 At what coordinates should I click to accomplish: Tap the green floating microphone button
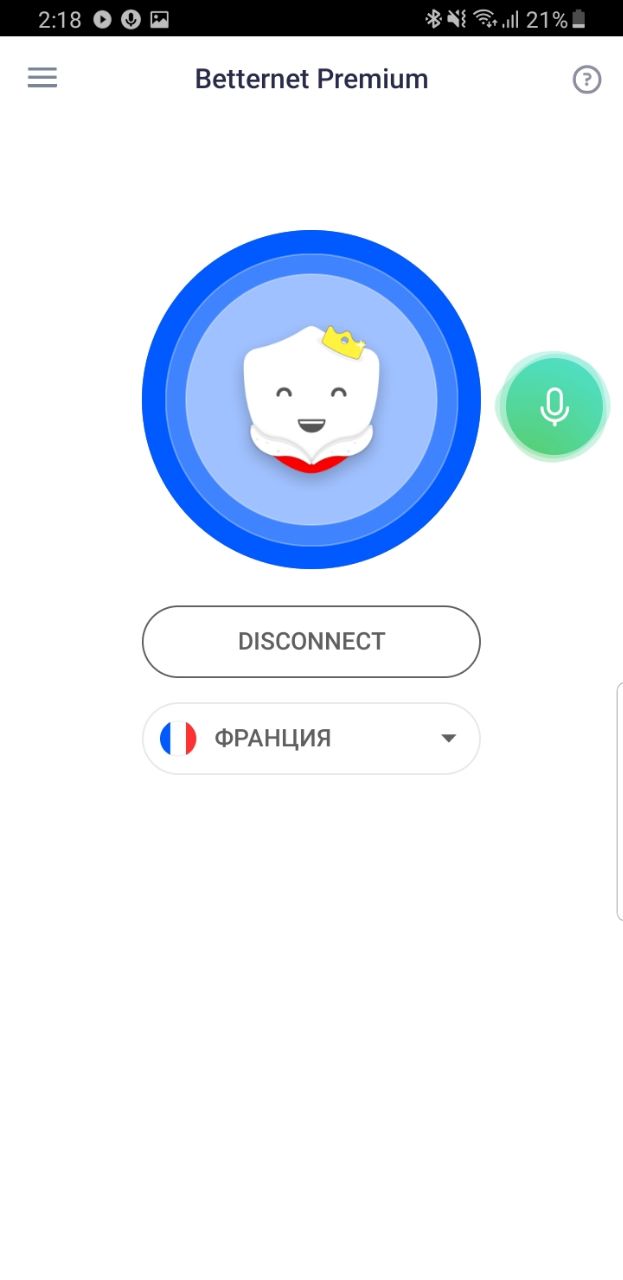pos(554,406)
